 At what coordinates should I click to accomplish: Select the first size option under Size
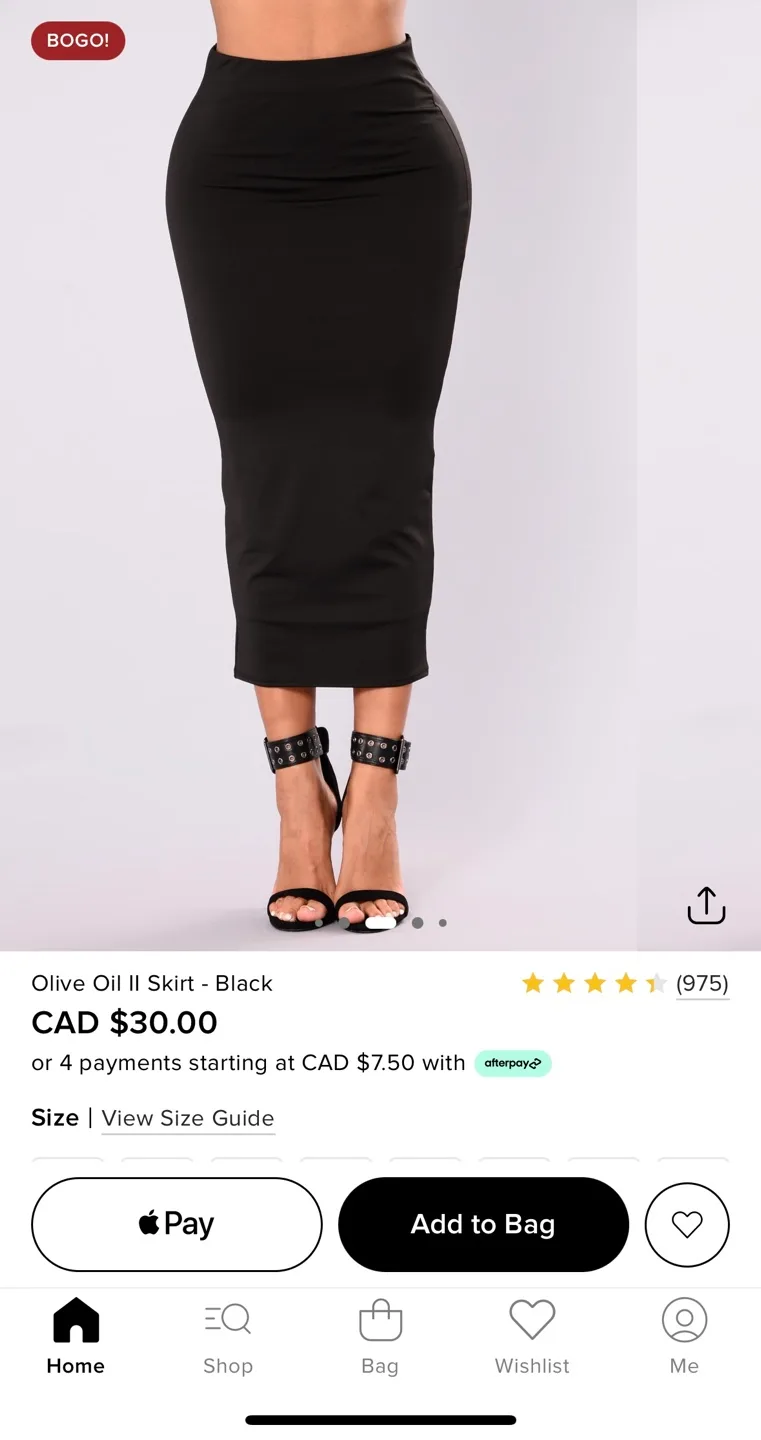pos(68,1165)
